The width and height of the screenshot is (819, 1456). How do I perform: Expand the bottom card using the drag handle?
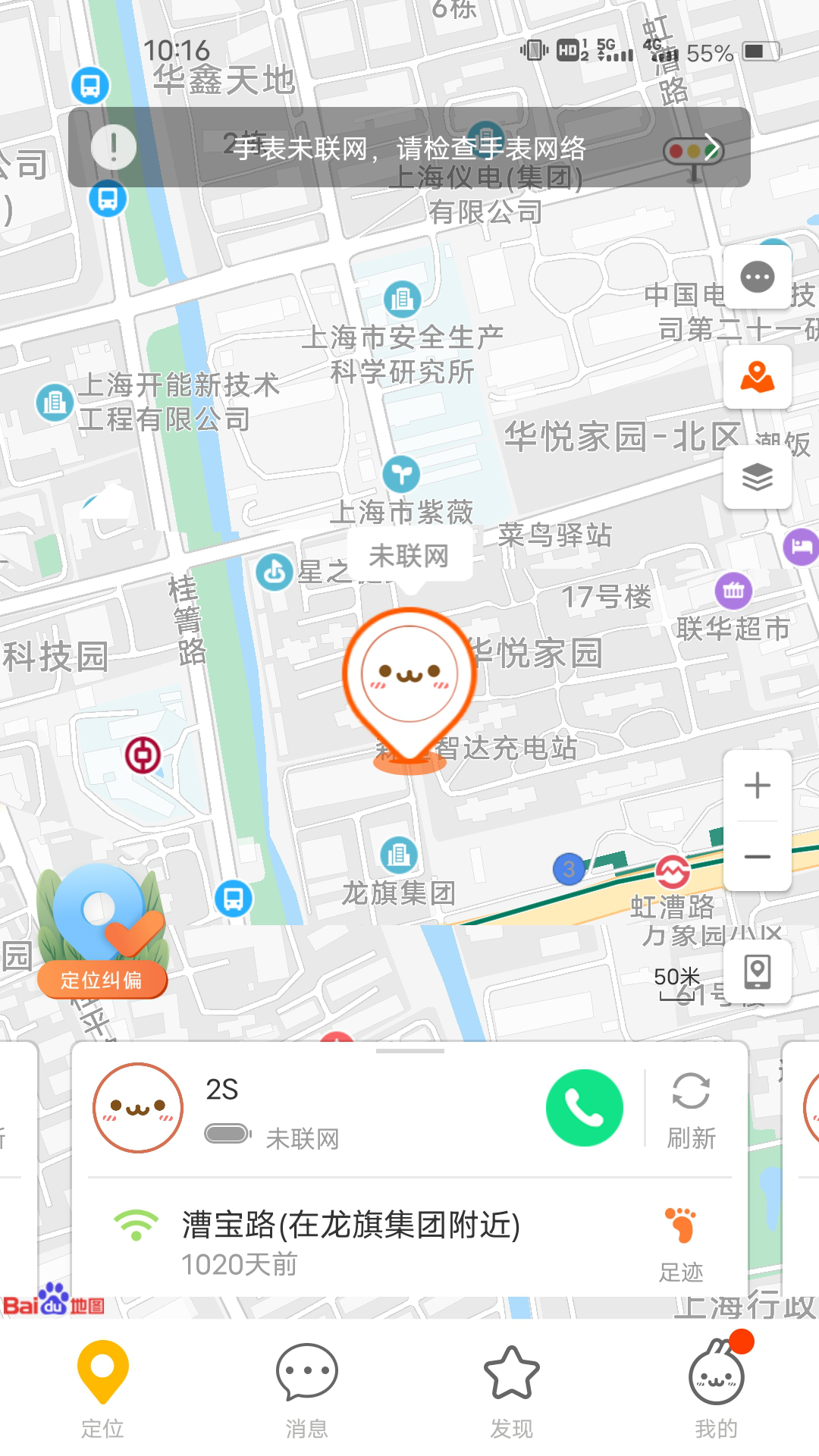pos(409,1053)
